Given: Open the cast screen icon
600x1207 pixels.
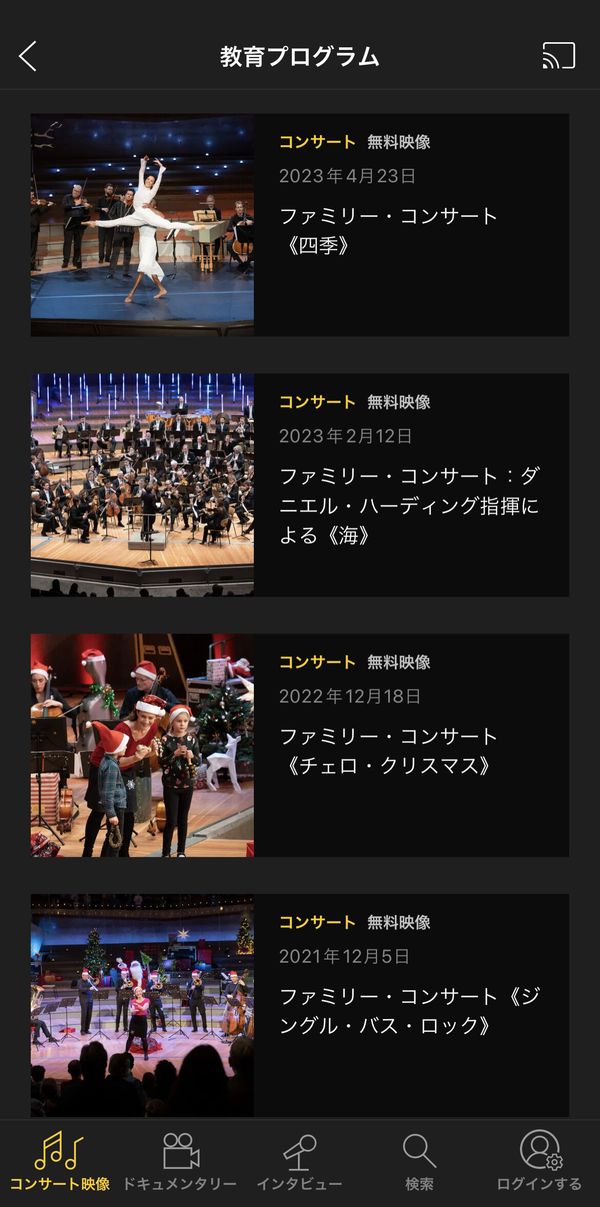Looking at the screenshot, I should coord(559,56).
